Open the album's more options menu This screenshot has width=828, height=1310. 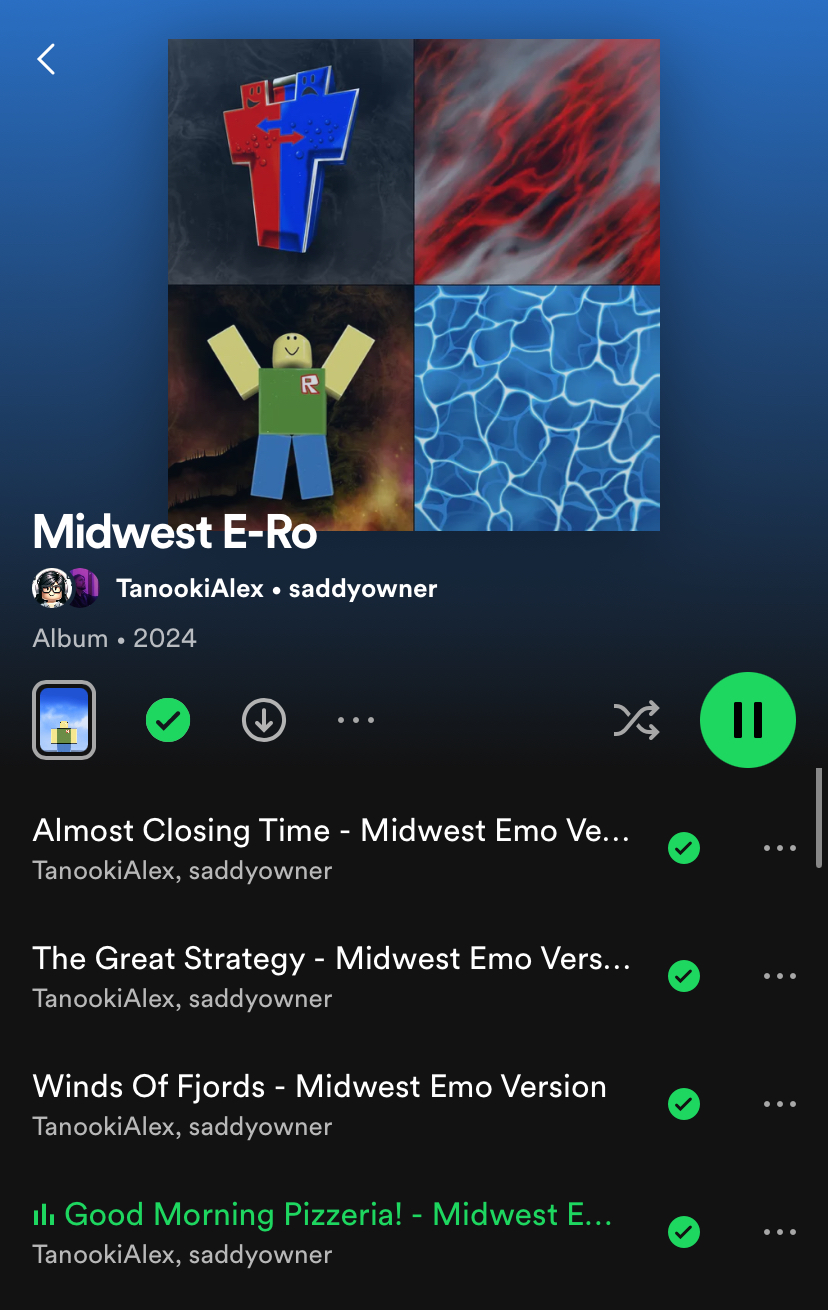pos(356,720)
